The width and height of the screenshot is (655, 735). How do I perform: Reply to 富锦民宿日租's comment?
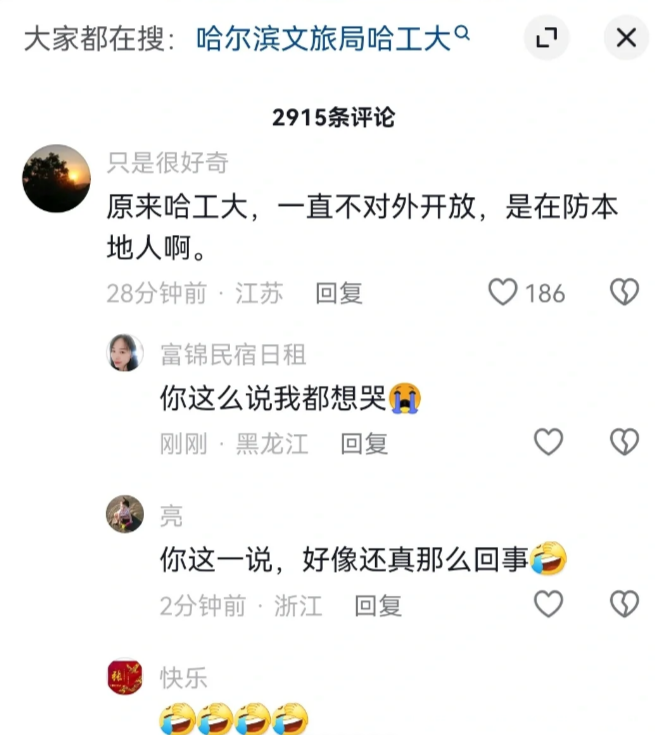coord(364,444)
